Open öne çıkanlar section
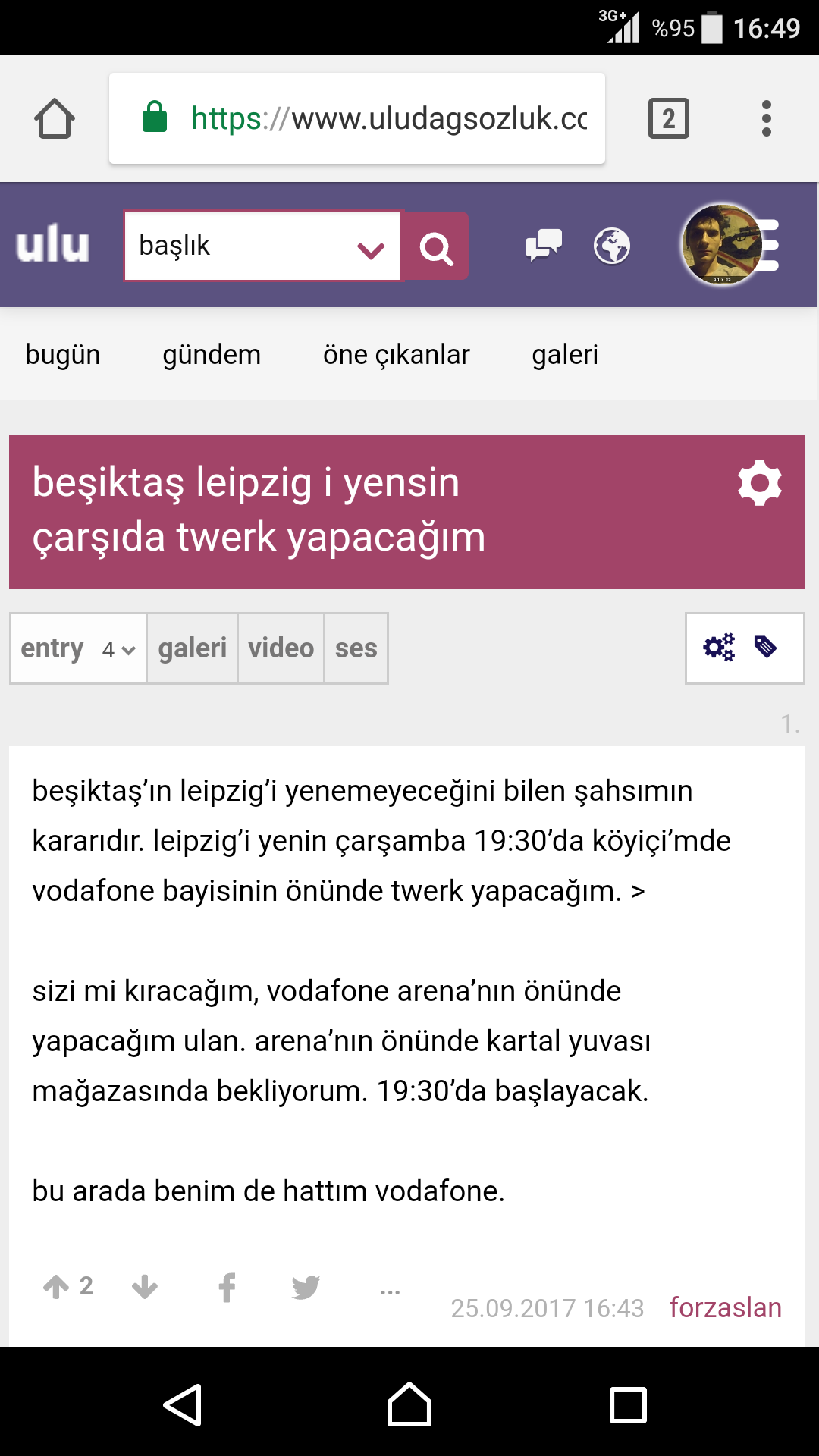This screenshot has height=1456, width=819. [x=397, y=355]
